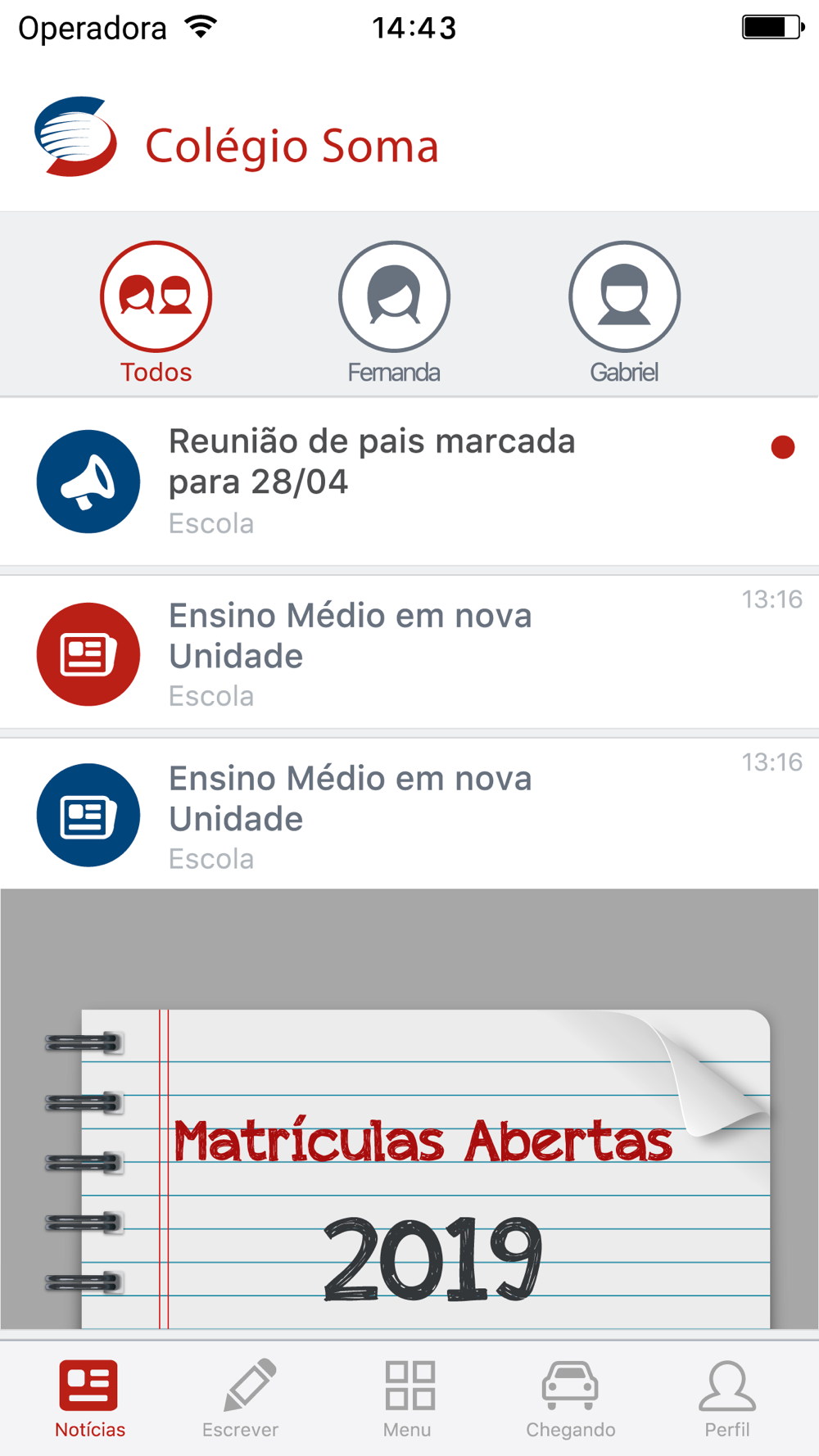Open the Perfil tab
819x1456 pixels.
(726, 1399)
